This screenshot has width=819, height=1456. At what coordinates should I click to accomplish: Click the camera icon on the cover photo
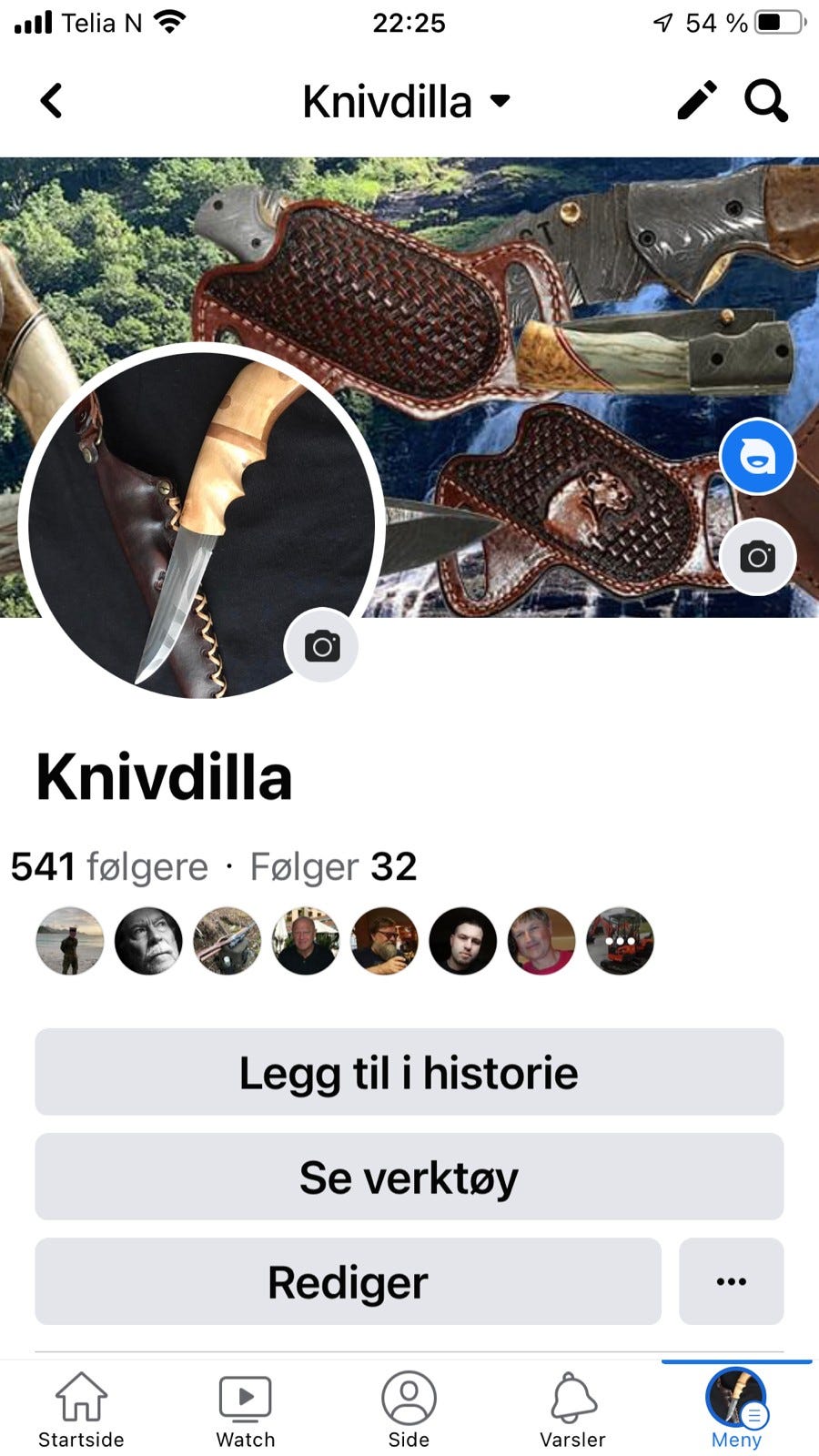point(758,559)
